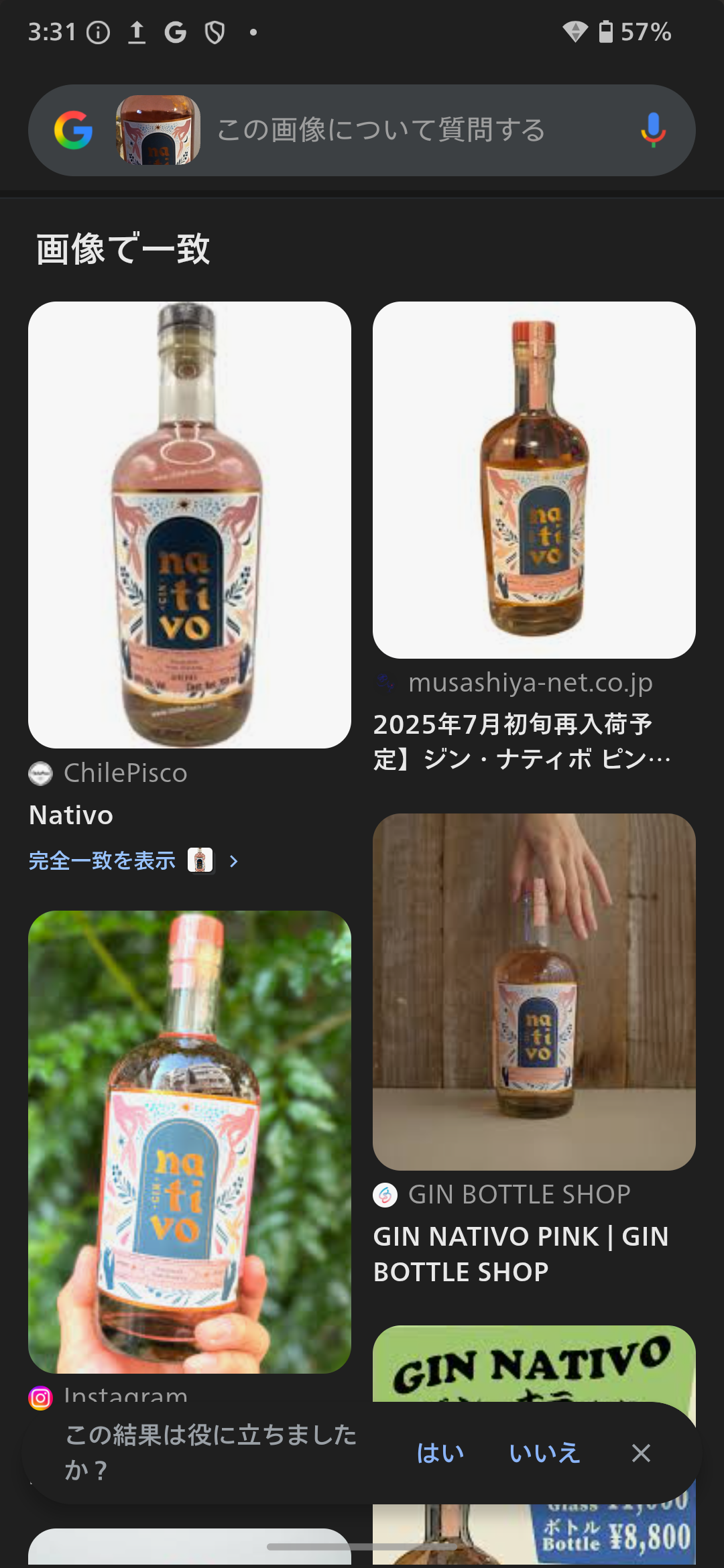Answer いいえ to the feedback prompt
This screenshot has height=1568, width=724.
[x=544, y=1453]
